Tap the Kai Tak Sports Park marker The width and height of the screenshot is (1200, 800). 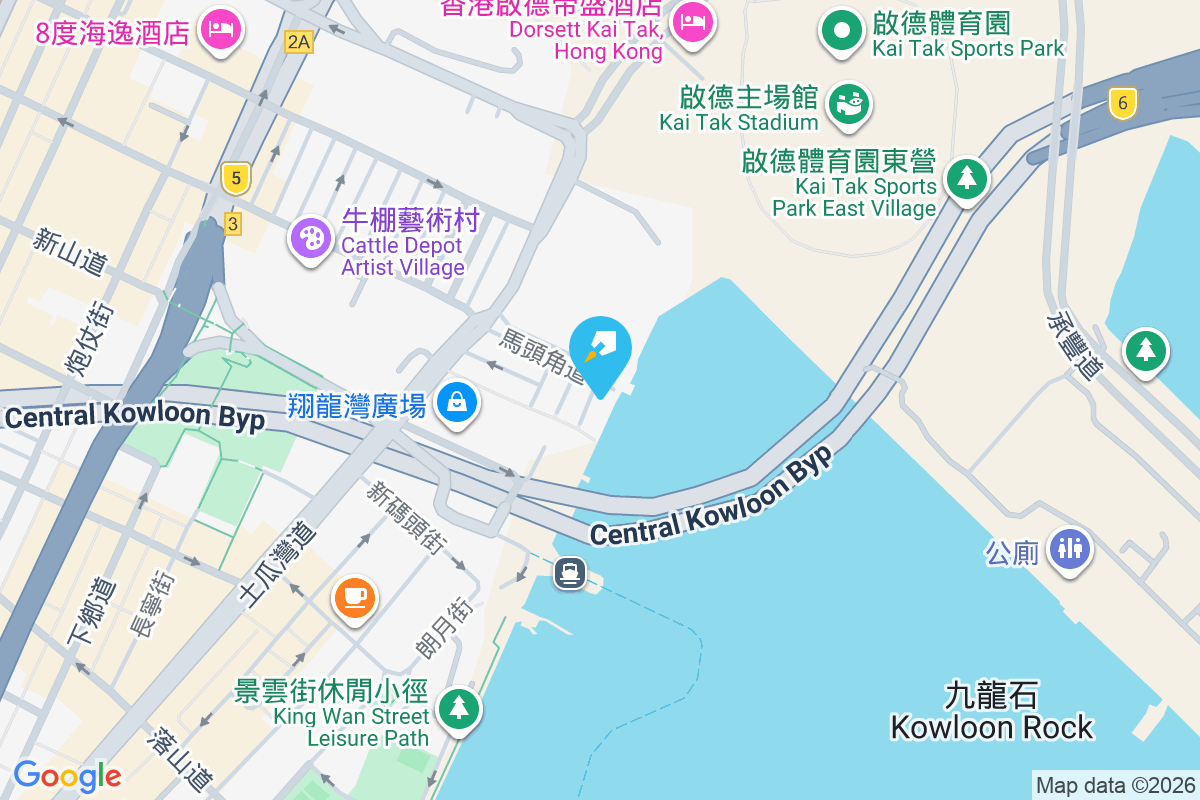(x=842, y=30)
